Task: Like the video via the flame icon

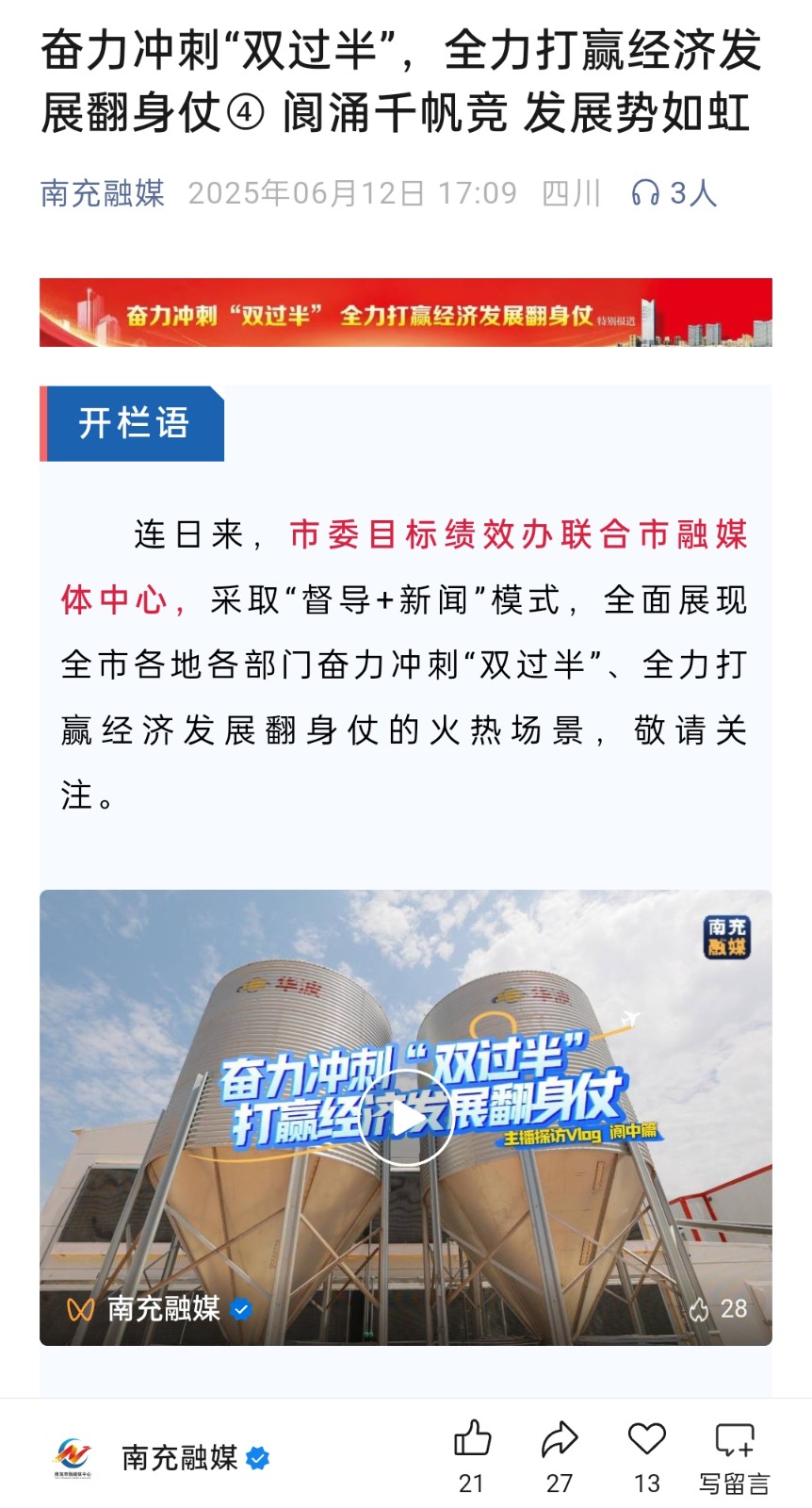Action: [699, 1309]
